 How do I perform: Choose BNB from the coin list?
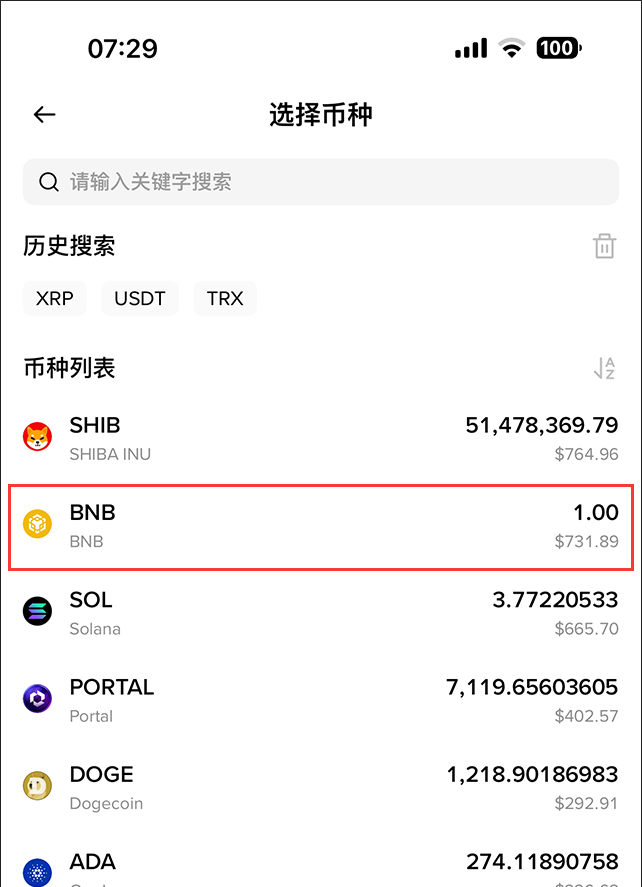[320, 526]
